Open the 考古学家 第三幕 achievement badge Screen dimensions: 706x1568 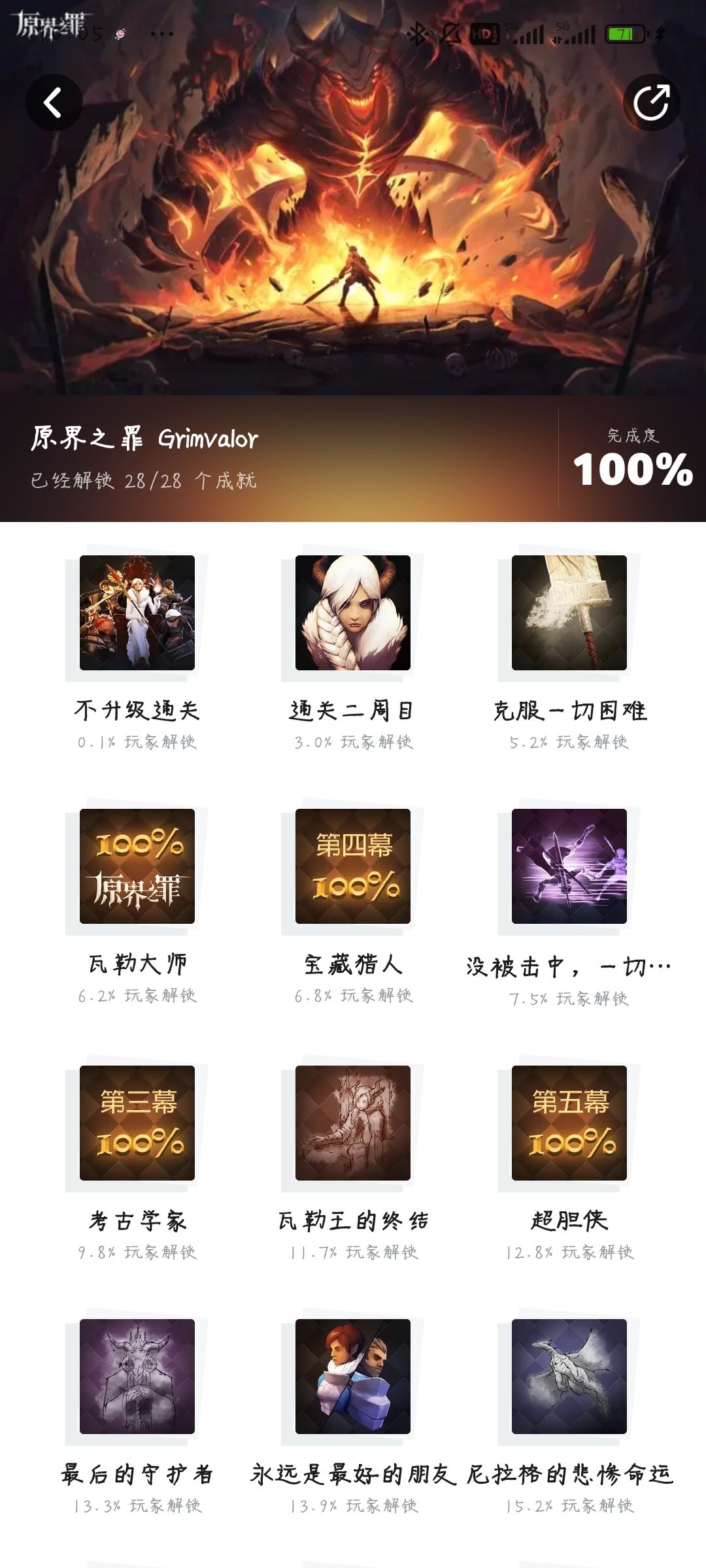135,1125
